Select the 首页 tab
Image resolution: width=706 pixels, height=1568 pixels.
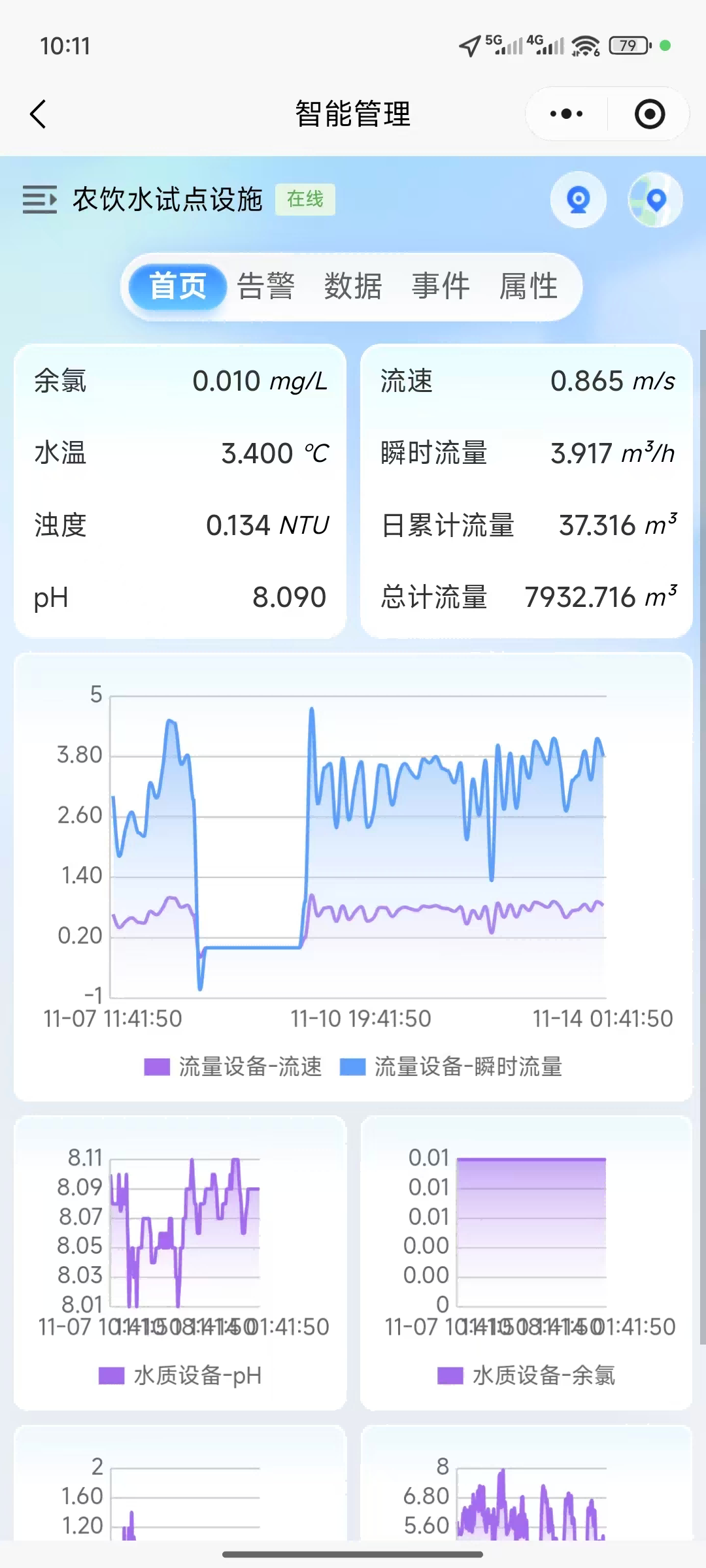(178, 287)
